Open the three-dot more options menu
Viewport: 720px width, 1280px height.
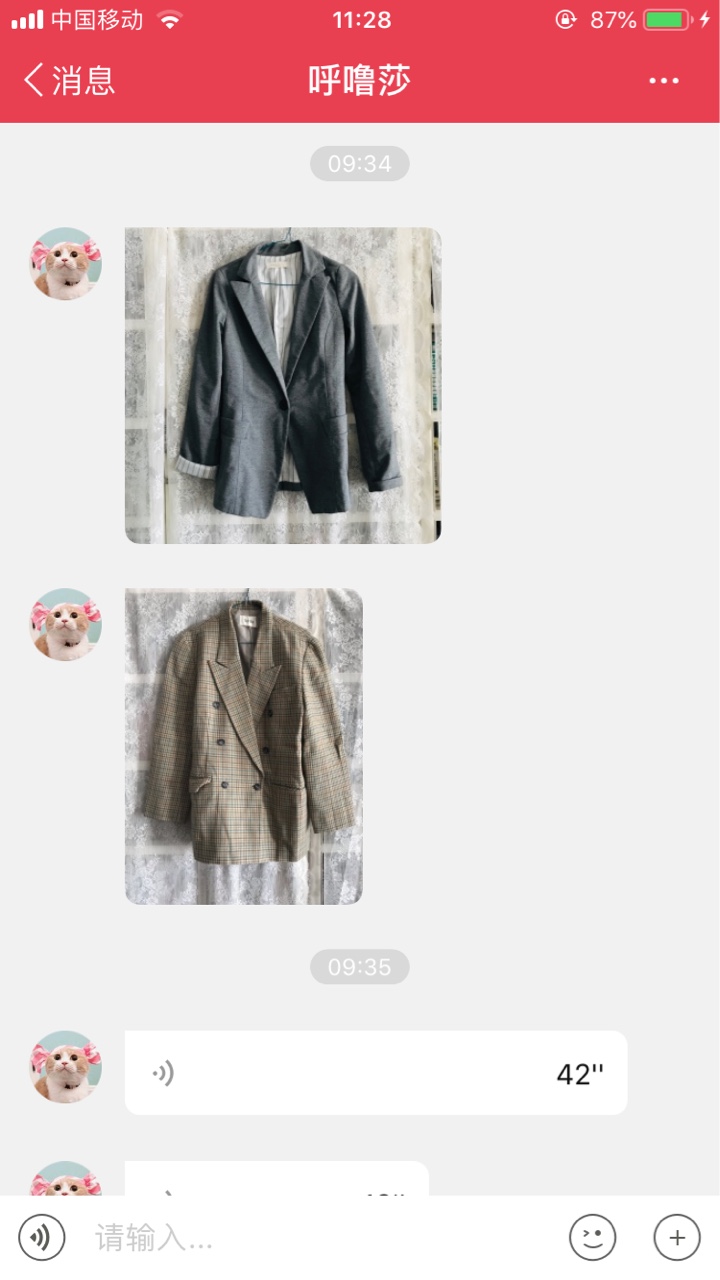tap(664, 81)
